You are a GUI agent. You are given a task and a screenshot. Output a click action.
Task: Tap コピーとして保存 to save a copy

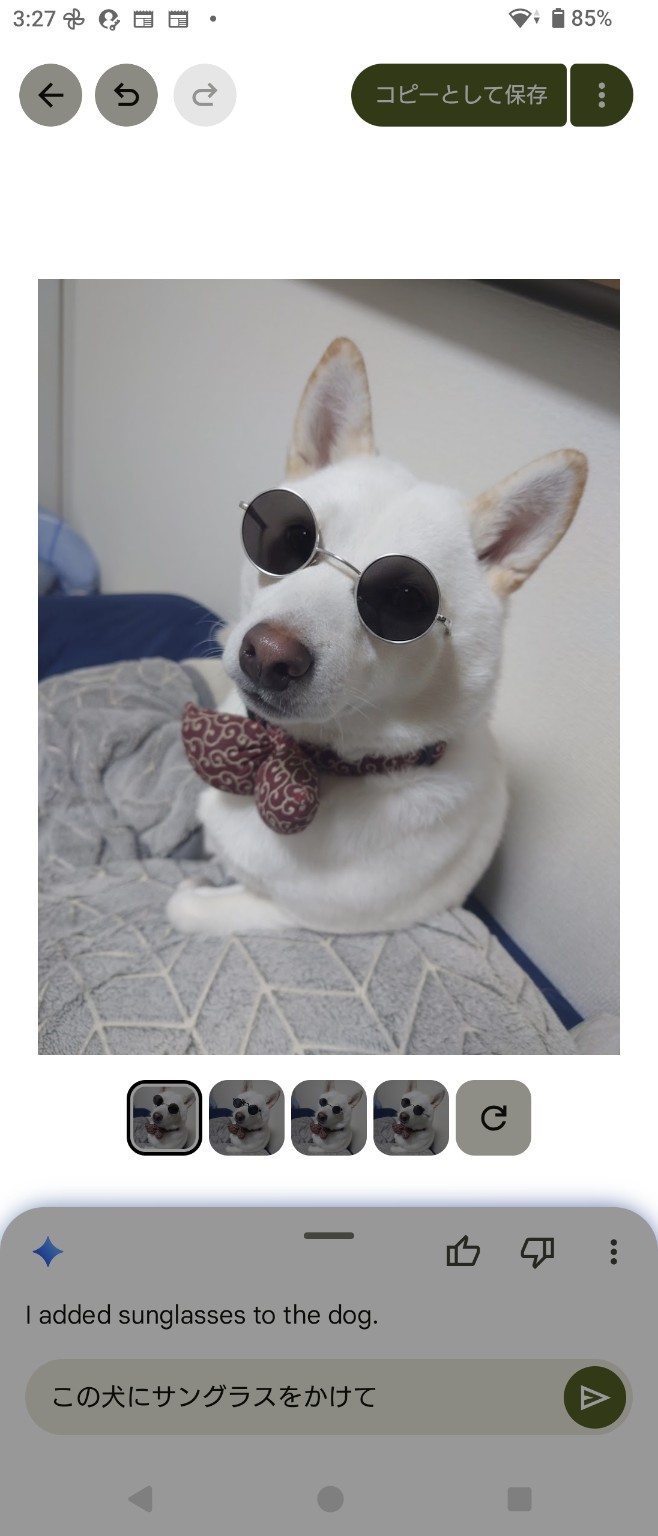pyautogui.click(x=460, y=95)
